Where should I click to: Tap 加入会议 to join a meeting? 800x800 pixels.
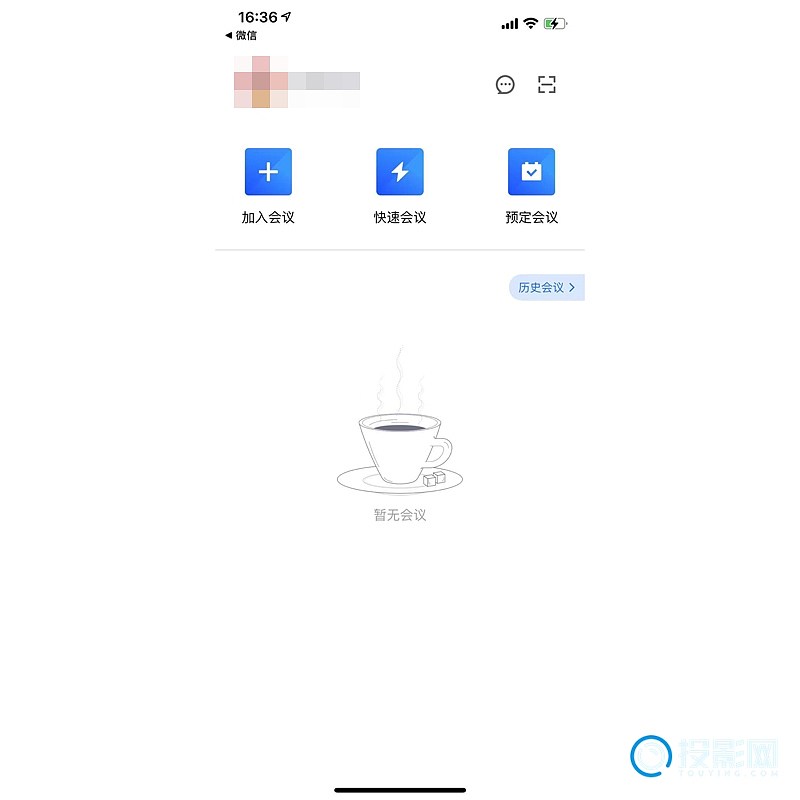pyautogui.click(x=268, y=172)
